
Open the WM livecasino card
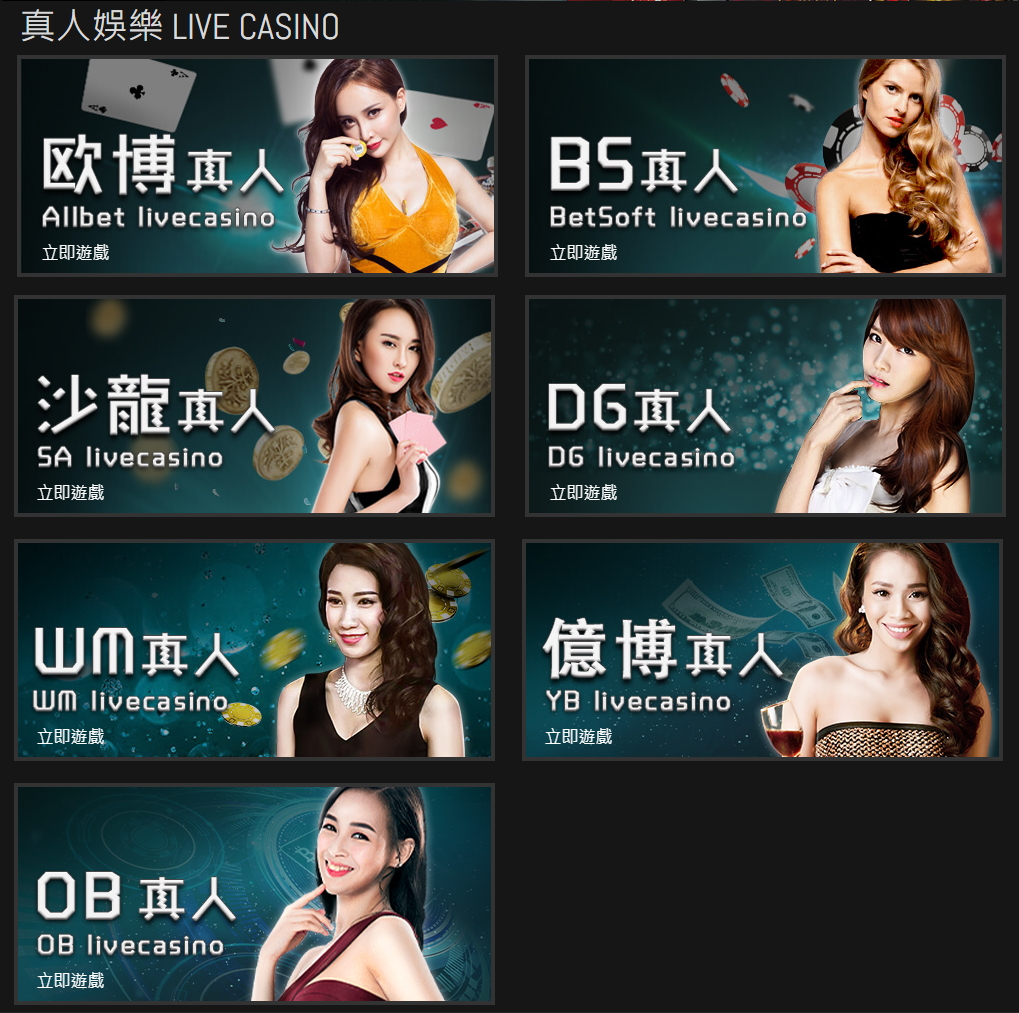tap(255, 650)
